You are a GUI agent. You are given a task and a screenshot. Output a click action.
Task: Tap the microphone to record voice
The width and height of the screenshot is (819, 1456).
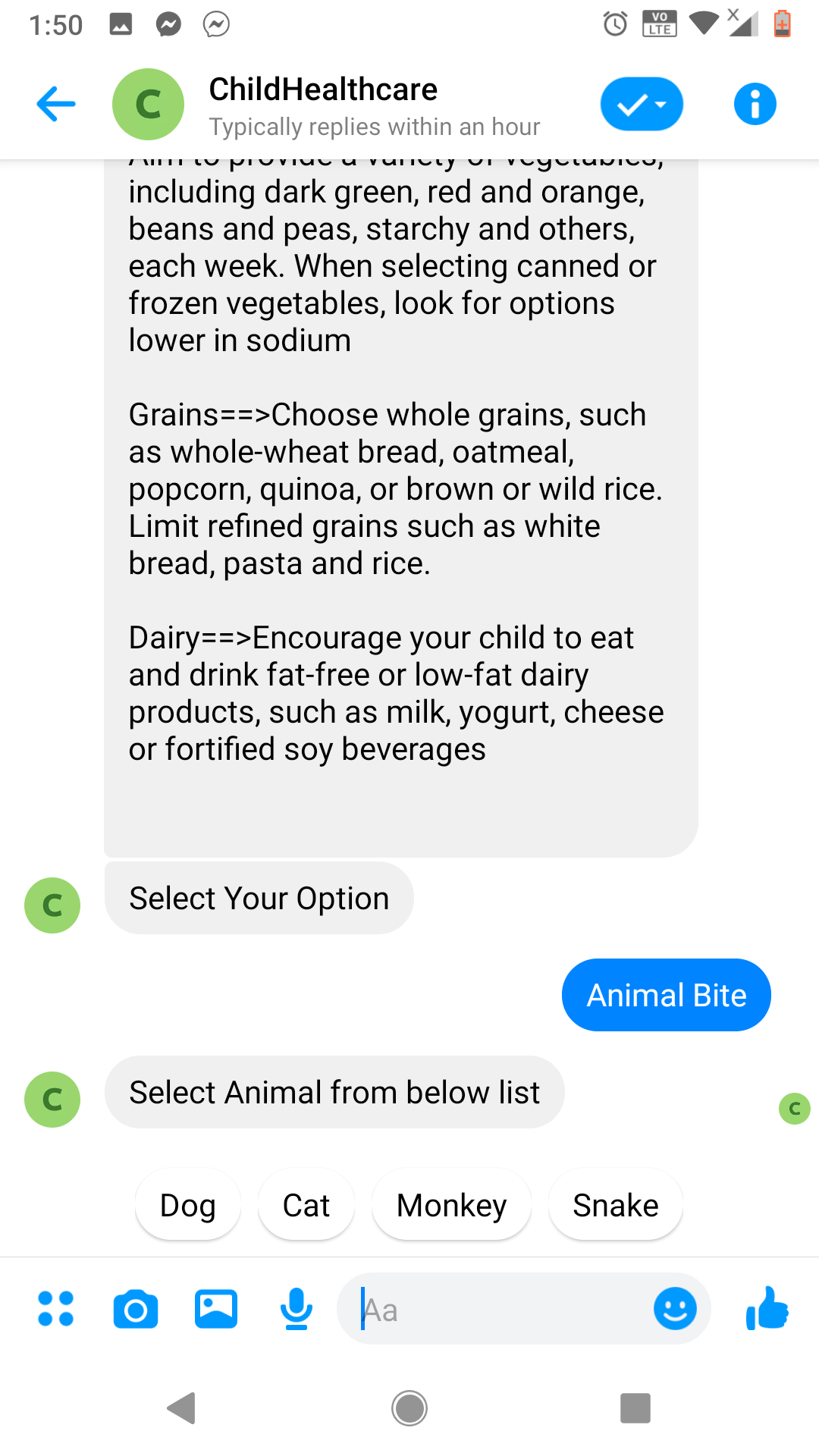(x=296, y=1309)
